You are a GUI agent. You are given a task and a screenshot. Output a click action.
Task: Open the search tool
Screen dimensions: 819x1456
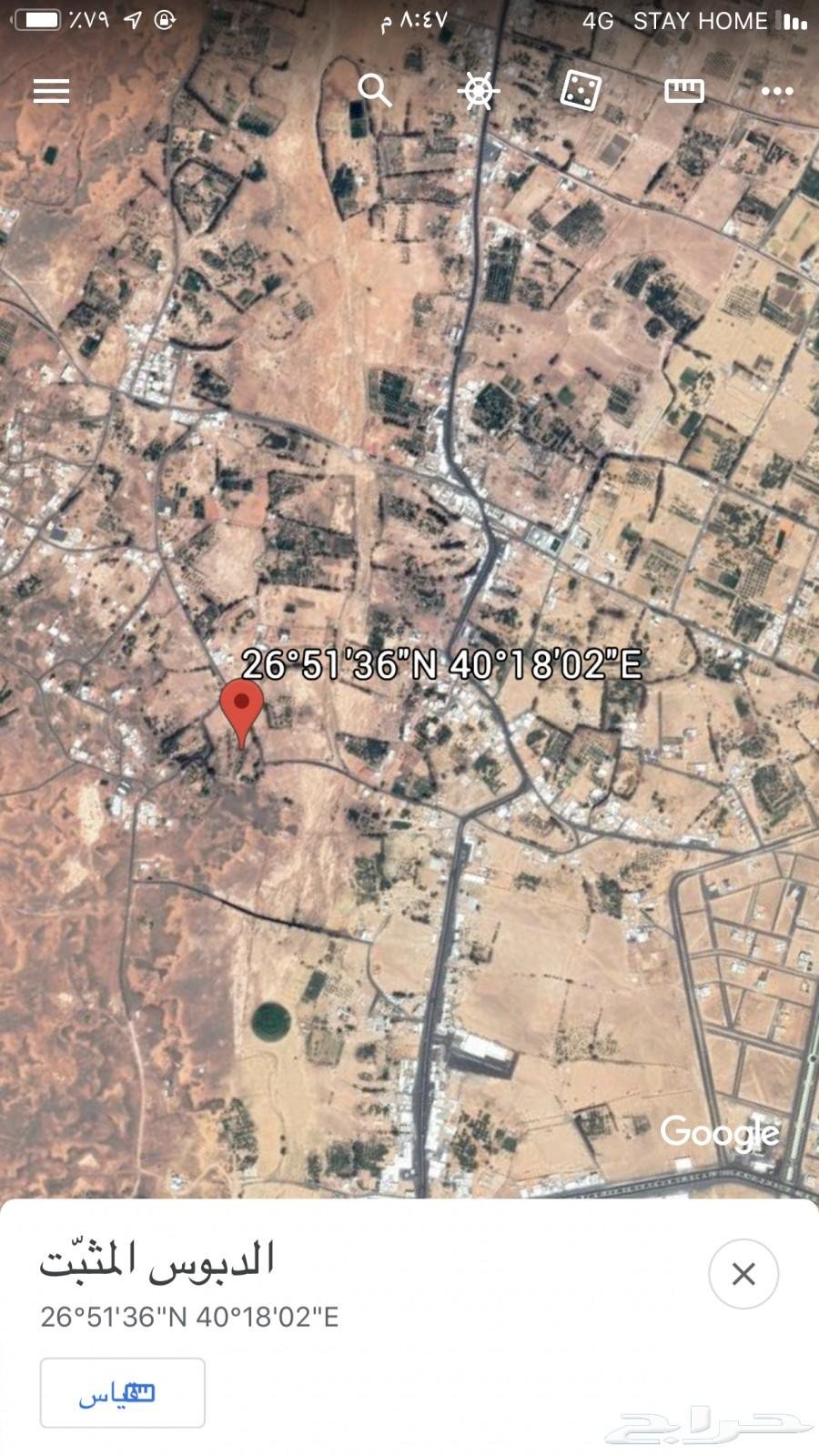coord(374,91)
